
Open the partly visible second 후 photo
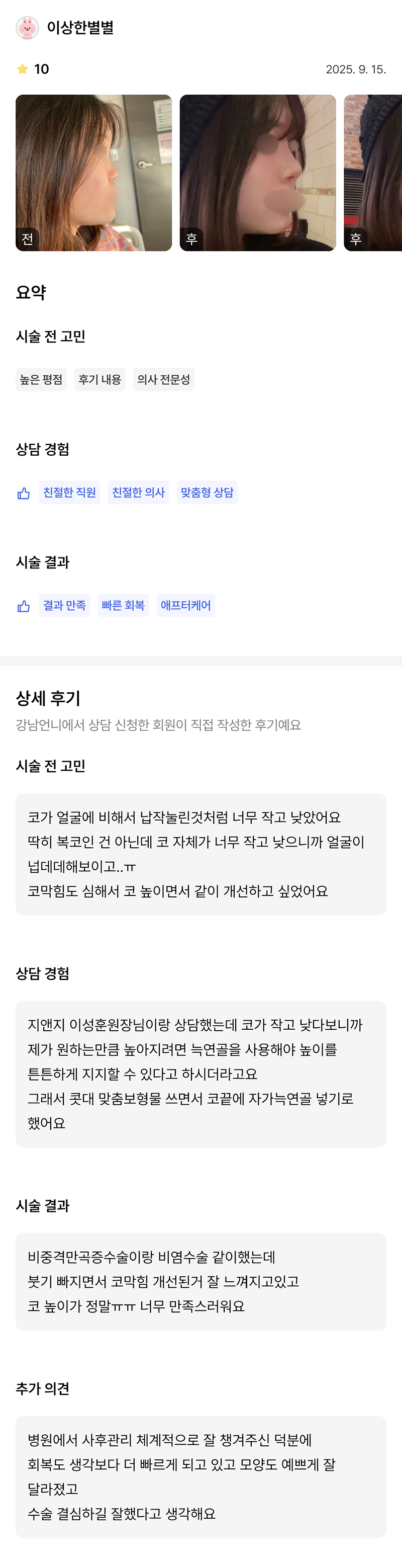click(372, 172)
